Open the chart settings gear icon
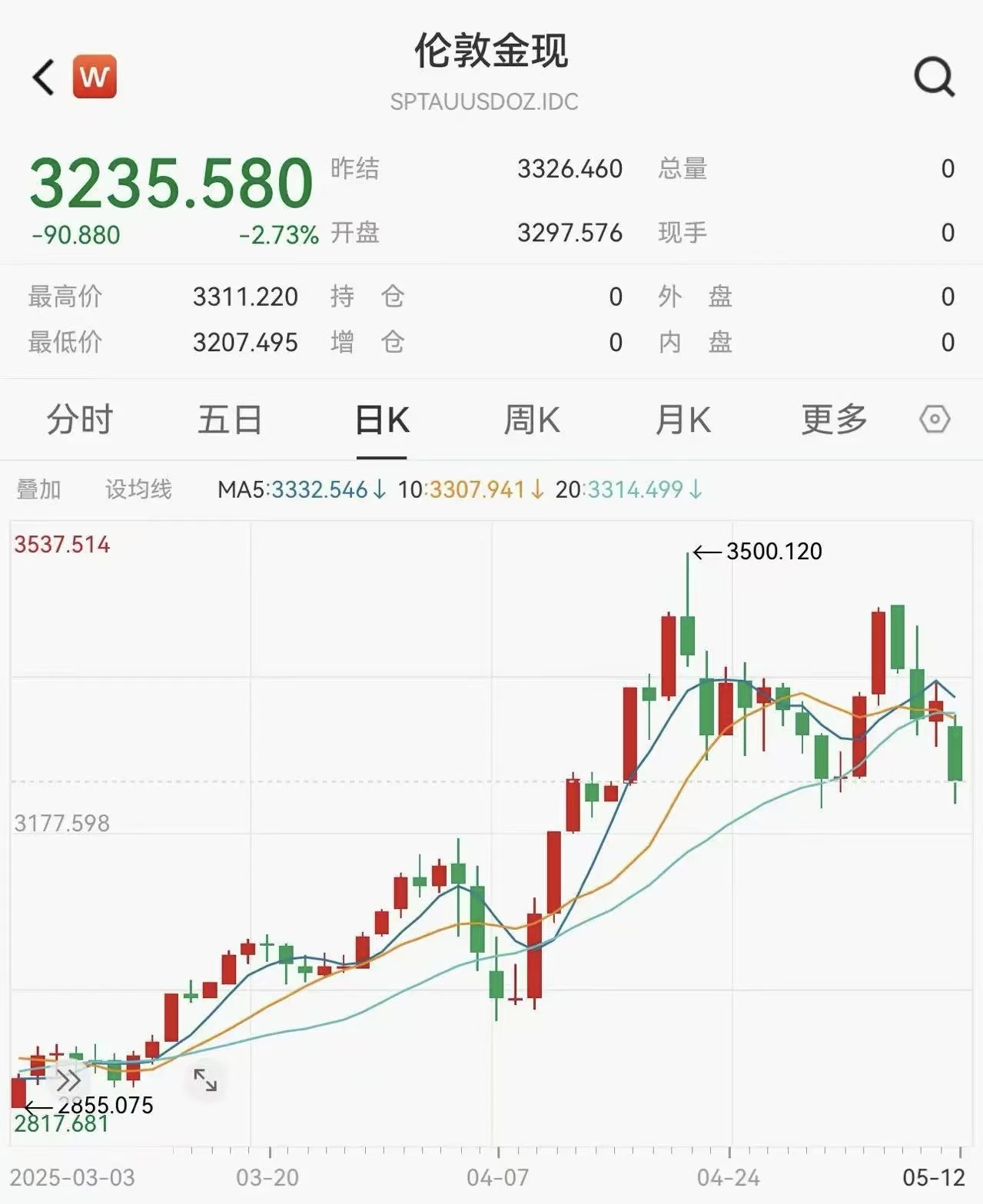This screenshot has width=983, height=1204. coord(935,420)
